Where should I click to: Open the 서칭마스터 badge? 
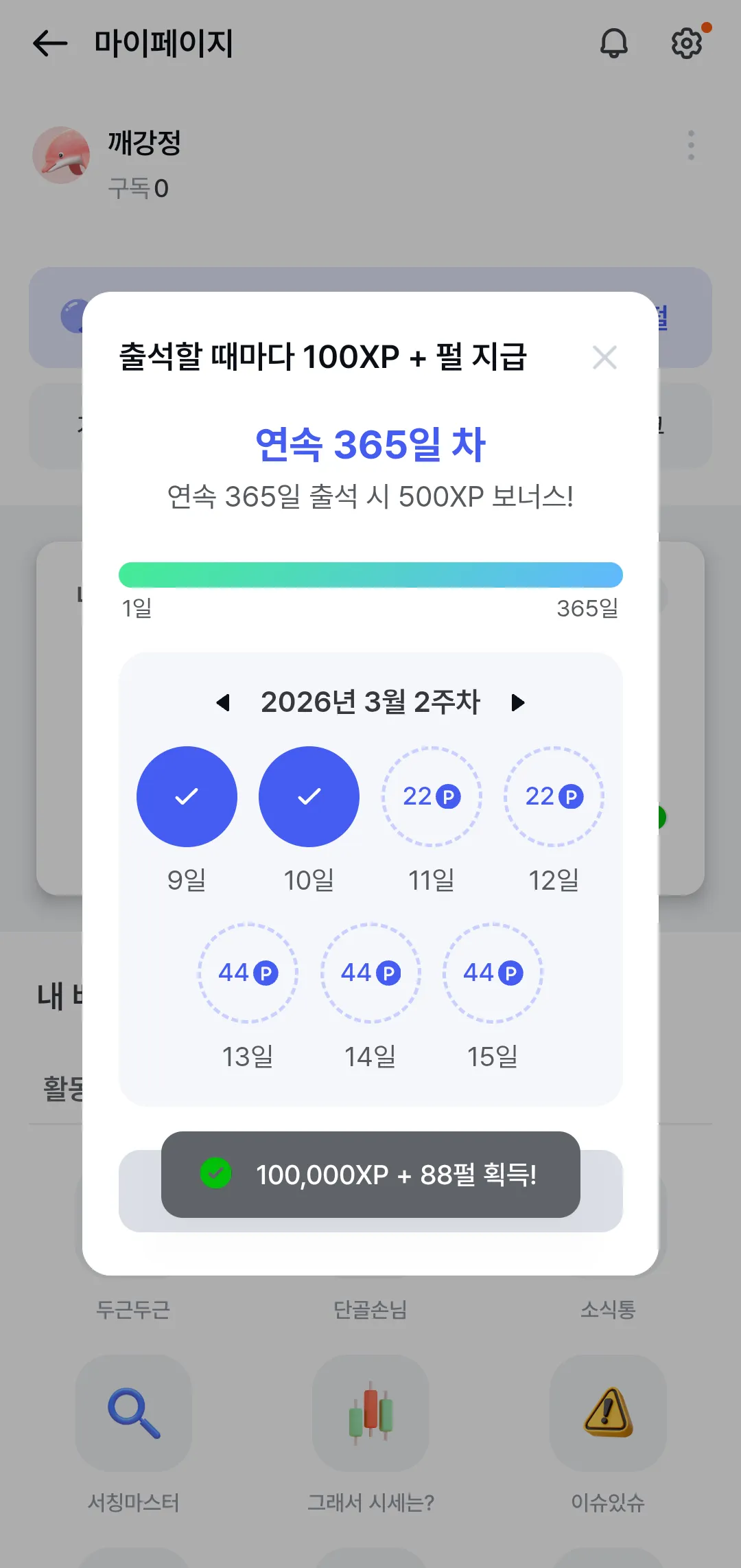tap(133, 1413)
